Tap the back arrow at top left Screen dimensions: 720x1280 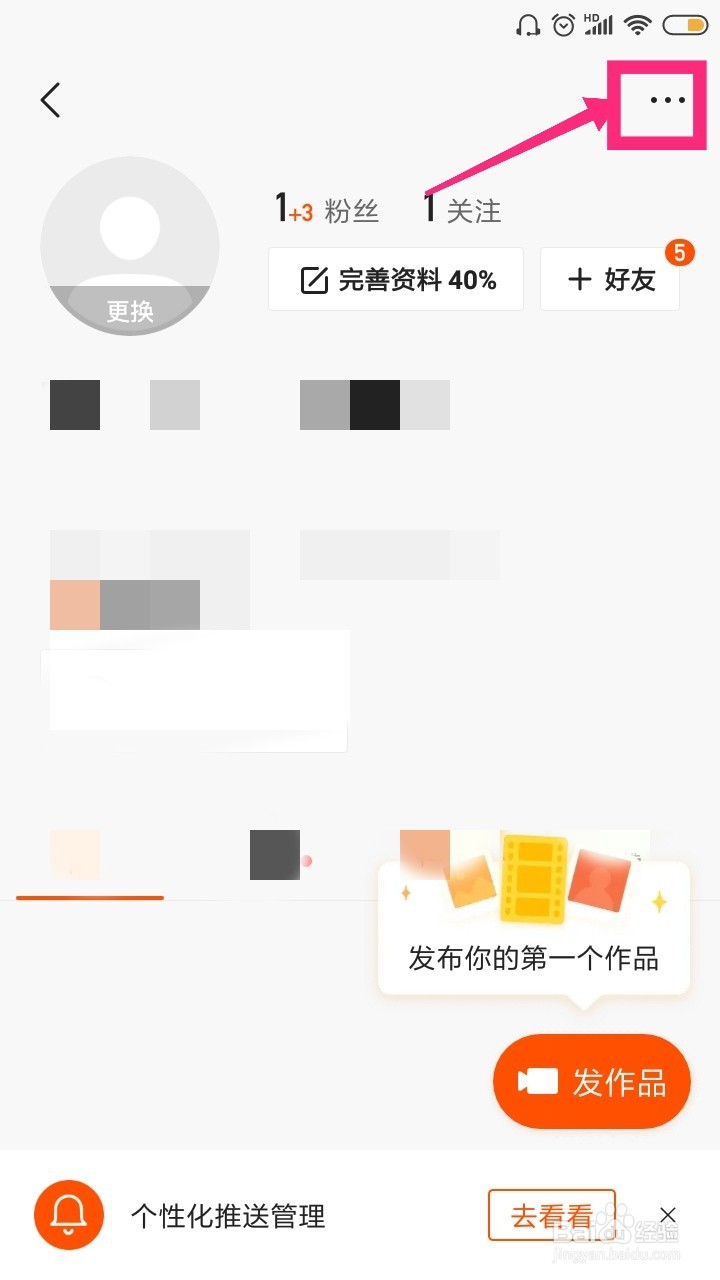point(50,100)
